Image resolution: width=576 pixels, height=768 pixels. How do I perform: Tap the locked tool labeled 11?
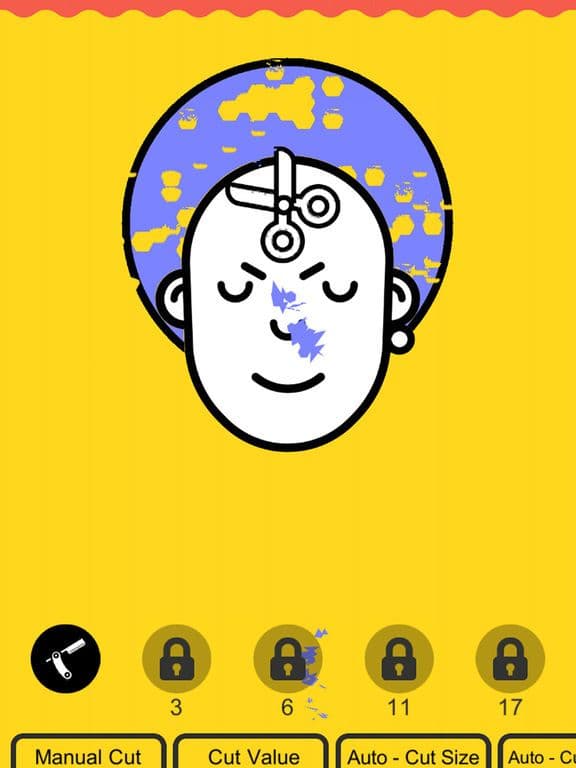point(399,658)
